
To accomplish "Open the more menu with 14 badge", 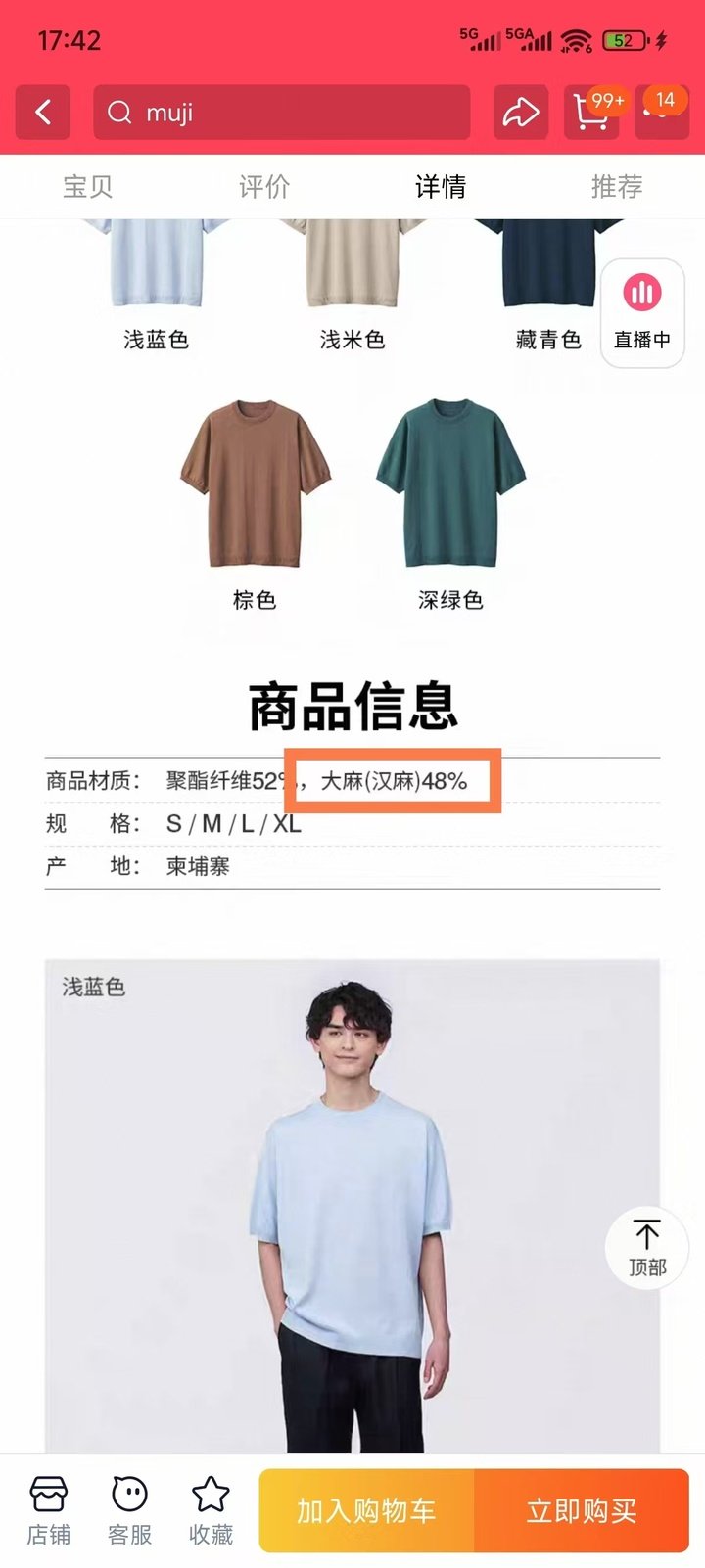I will pos(662,113).
